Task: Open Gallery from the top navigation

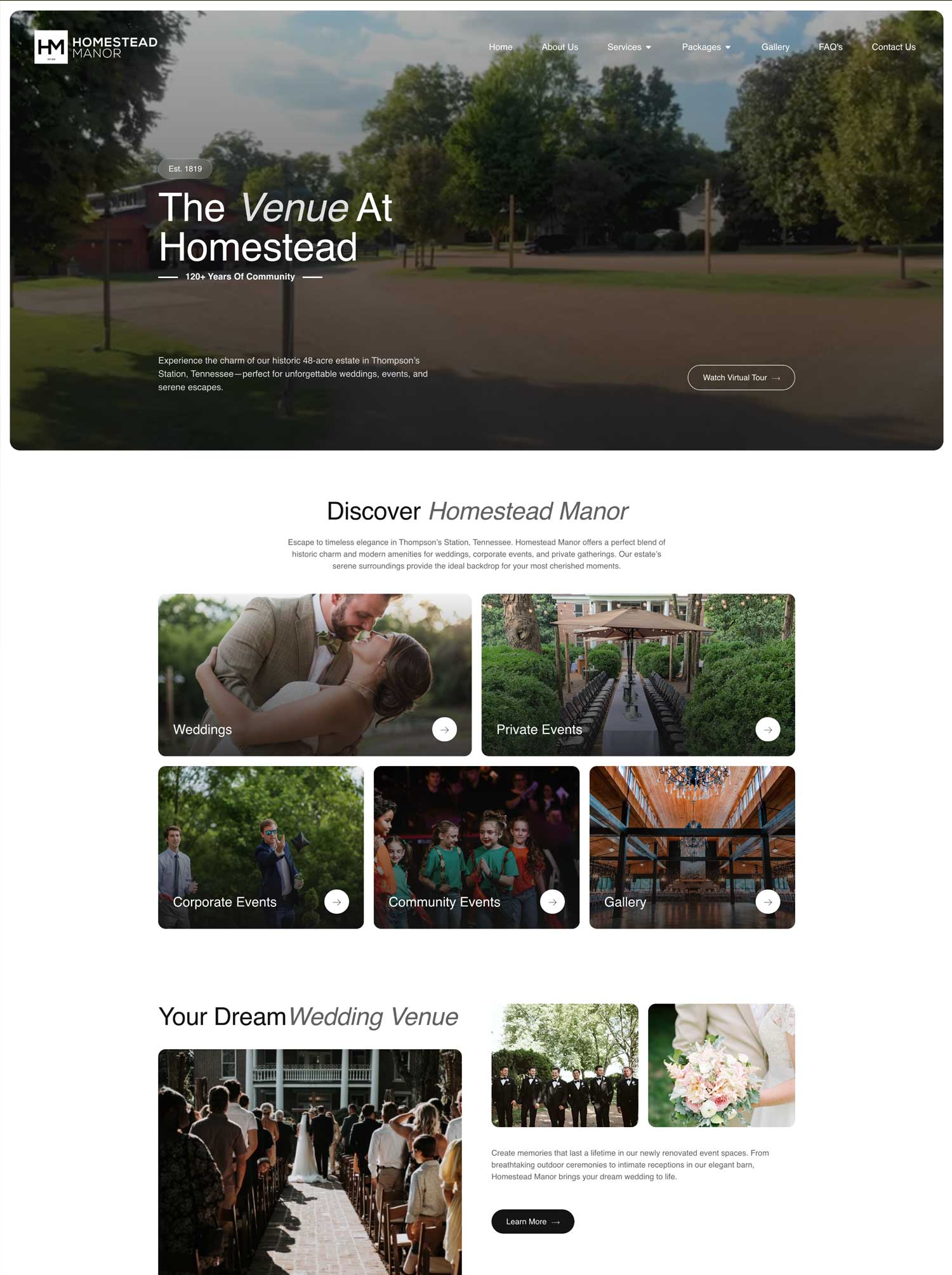Action: coord(775,47)
